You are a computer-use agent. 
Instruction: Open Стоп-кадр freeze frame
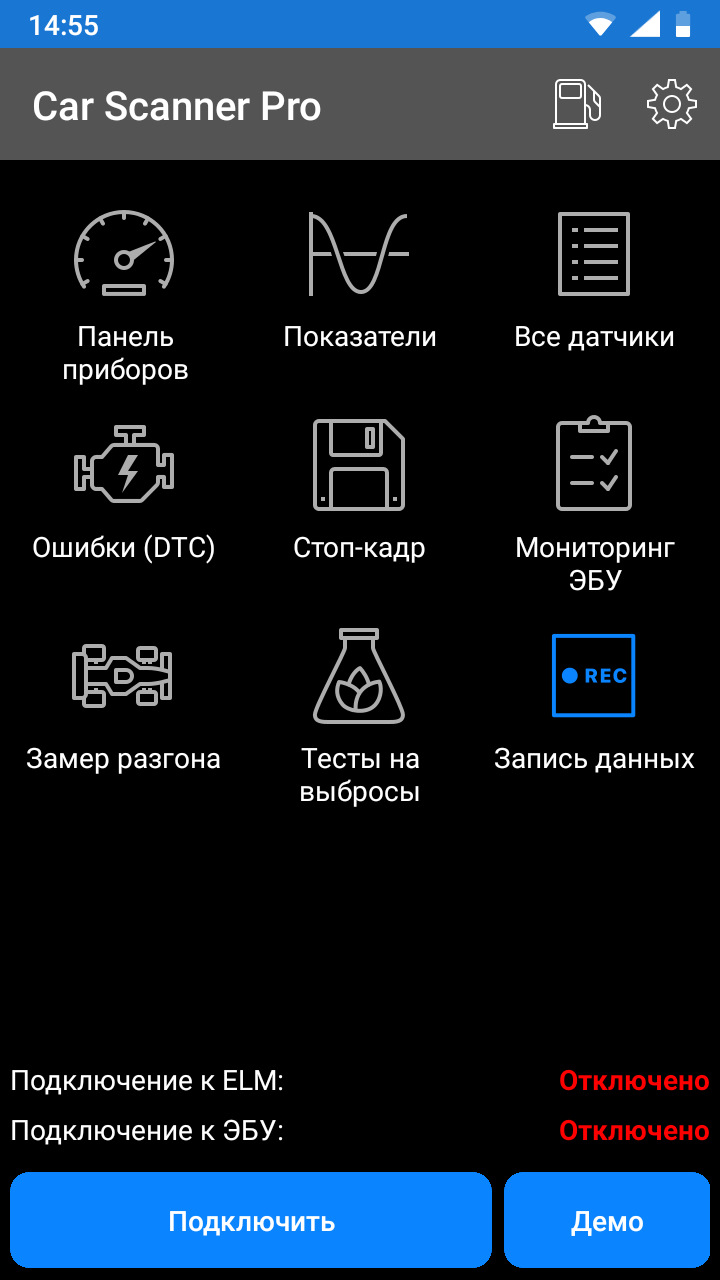point(359,490)
